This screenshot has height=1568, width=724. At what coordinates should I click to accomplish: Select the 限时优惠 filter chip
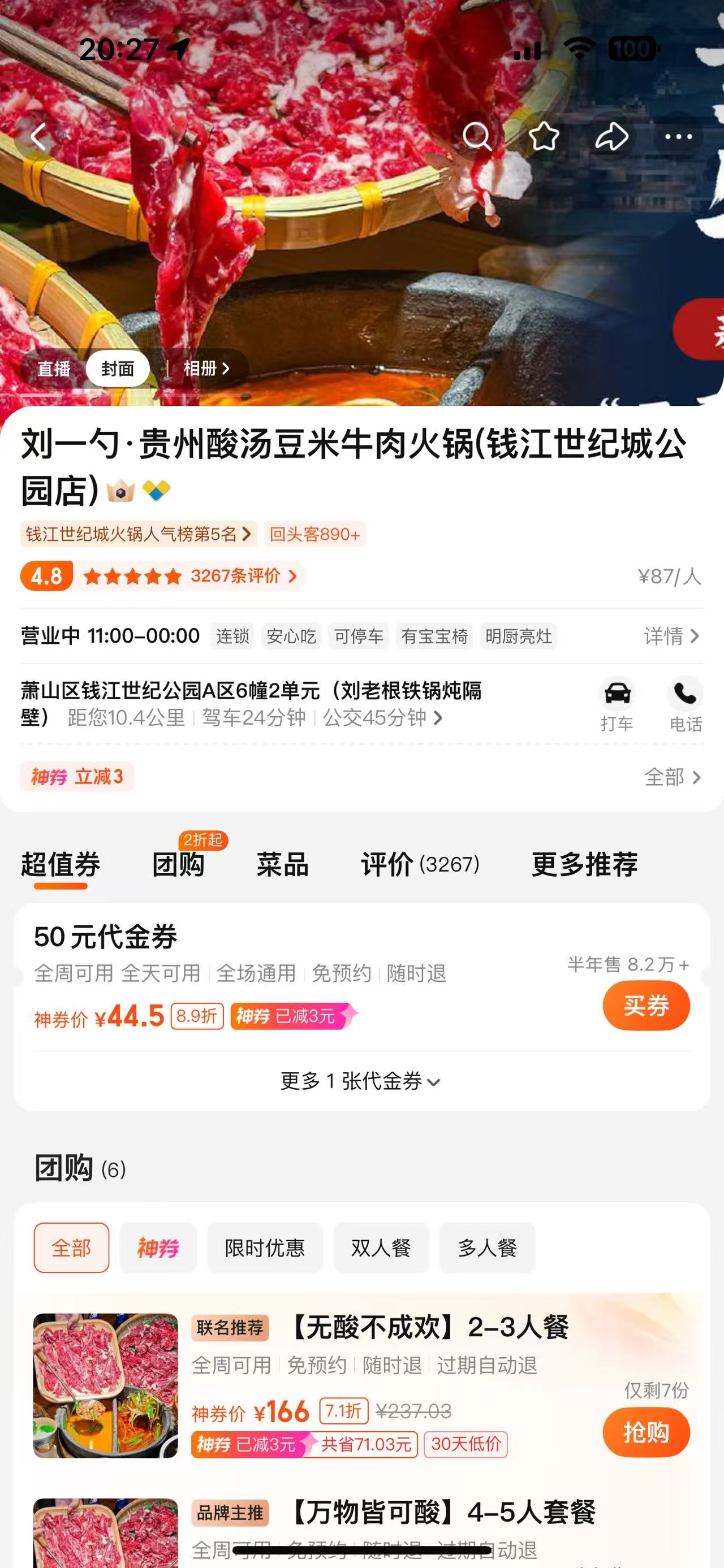[x=264, y=1249]
